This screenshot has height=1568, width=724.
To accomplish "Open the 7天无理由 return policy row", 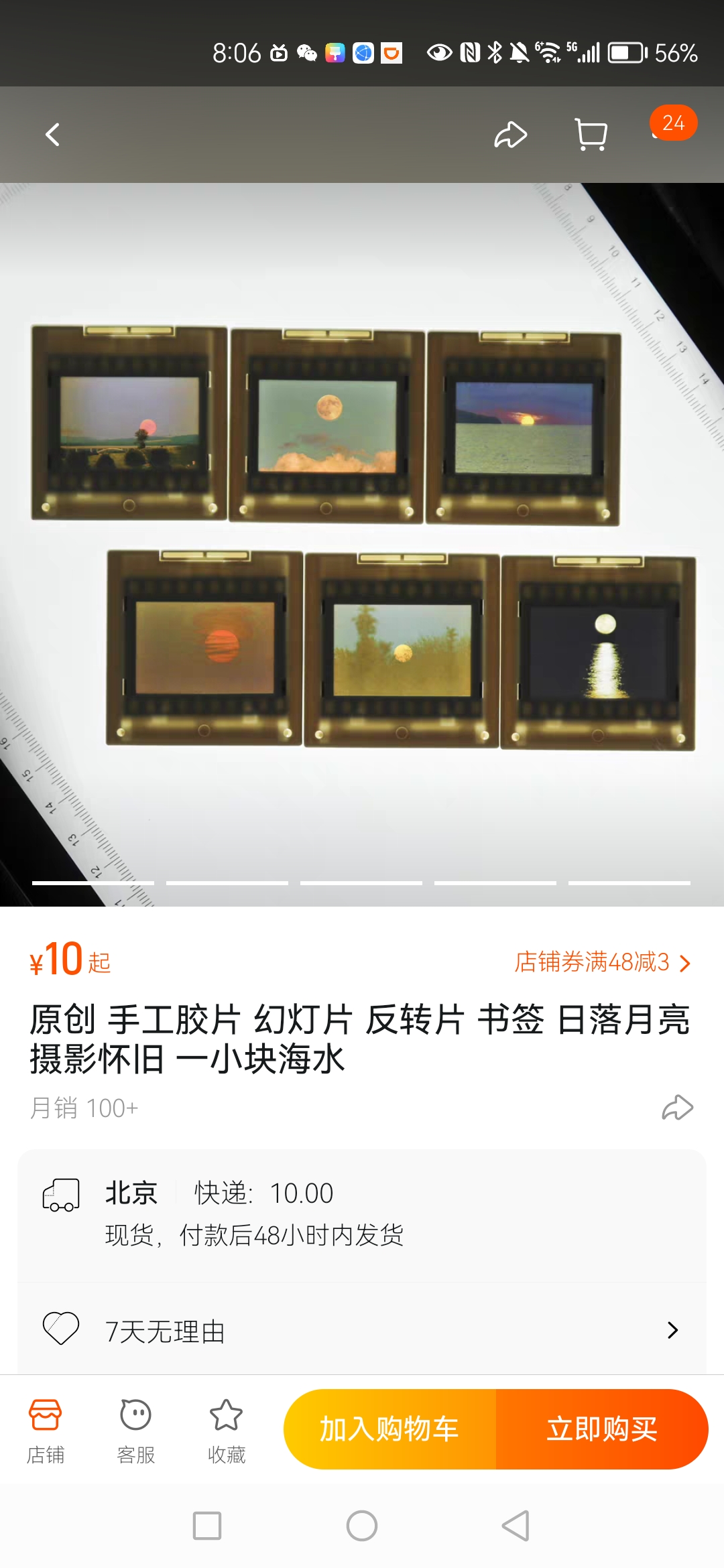I will pyautogui.click(x=362, y=1331).
